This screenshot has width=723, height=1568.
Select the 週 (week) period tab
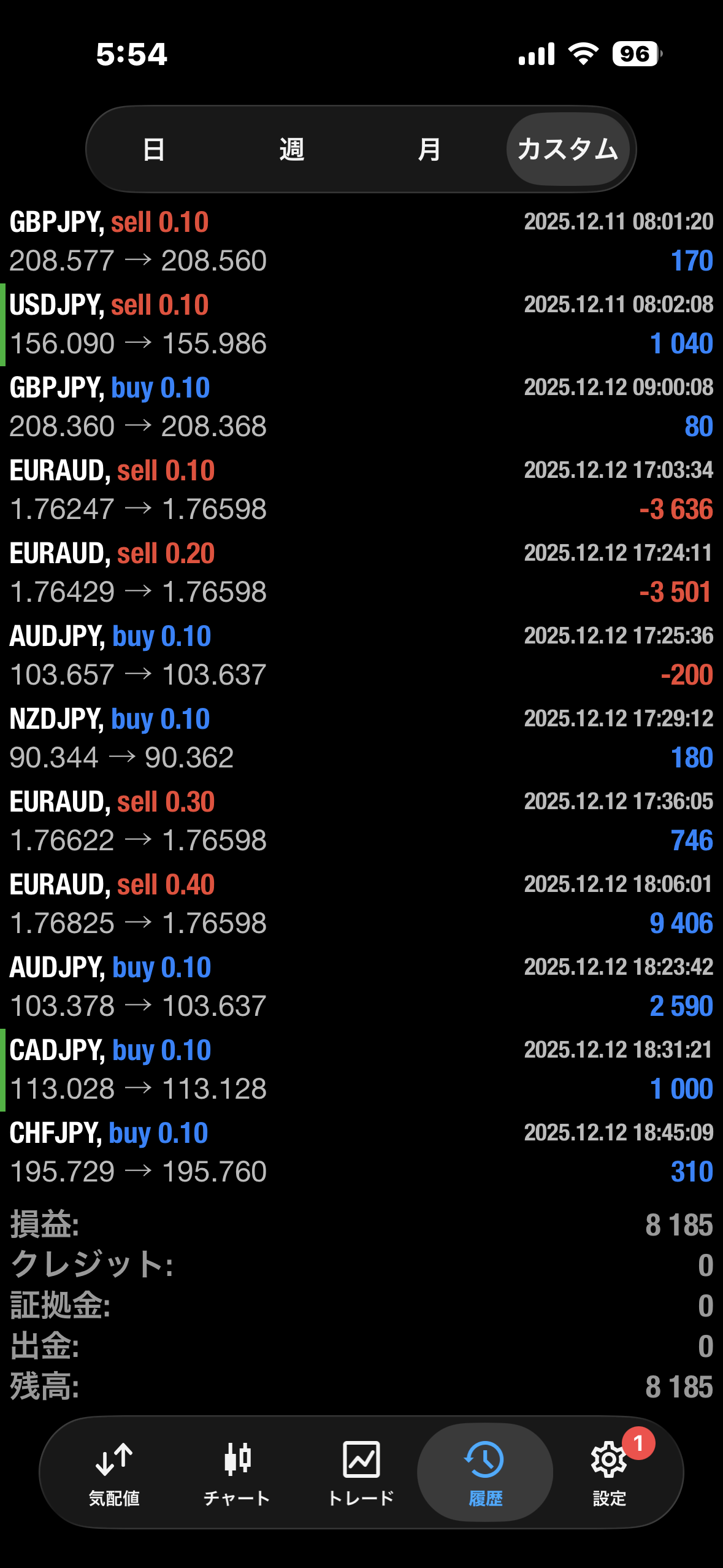coord(292,149)
